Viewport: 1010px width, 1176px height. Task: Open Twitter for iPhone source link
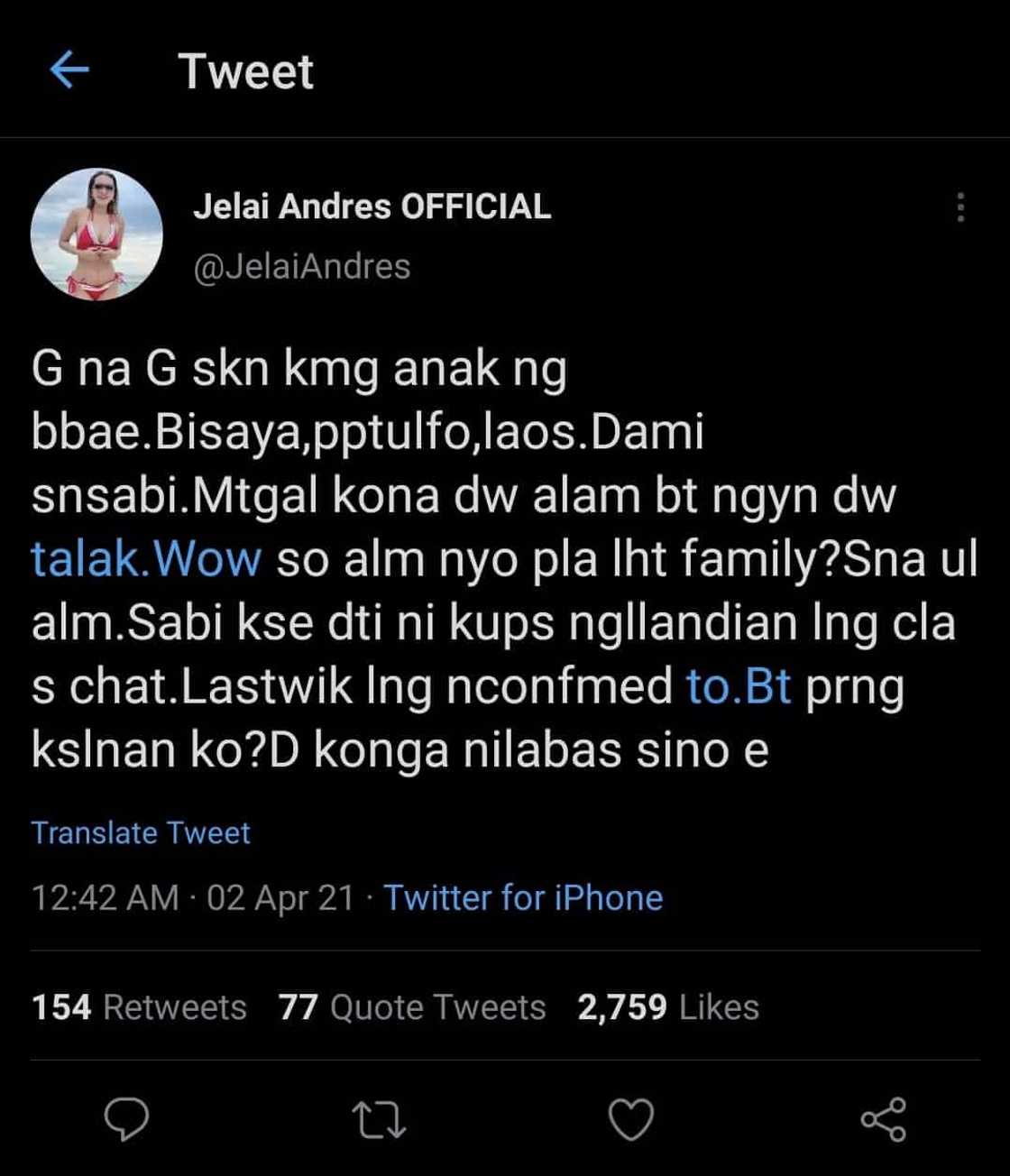(523, 898)
